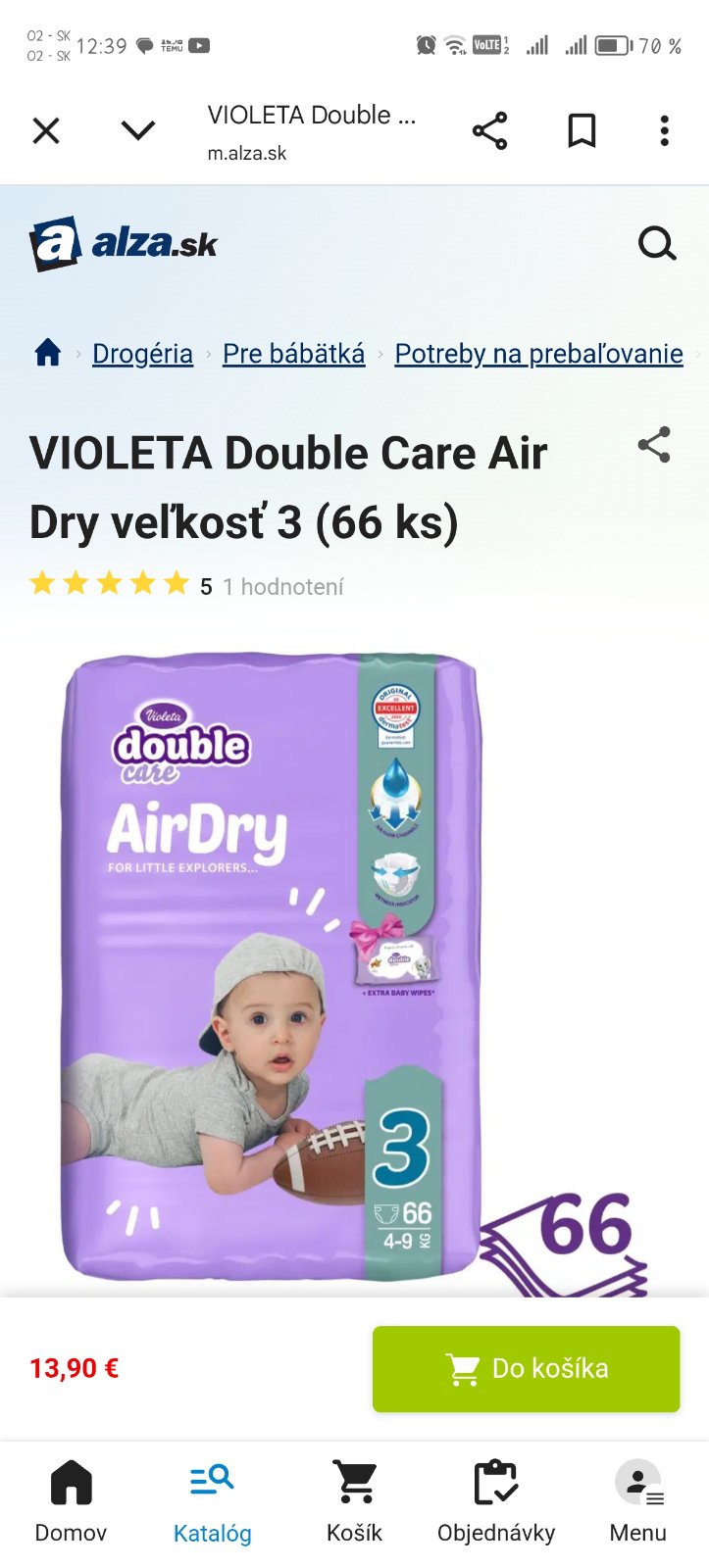
Task: Open Potreby na prebaľovanie breadcrumb
Action: [538, 354]
